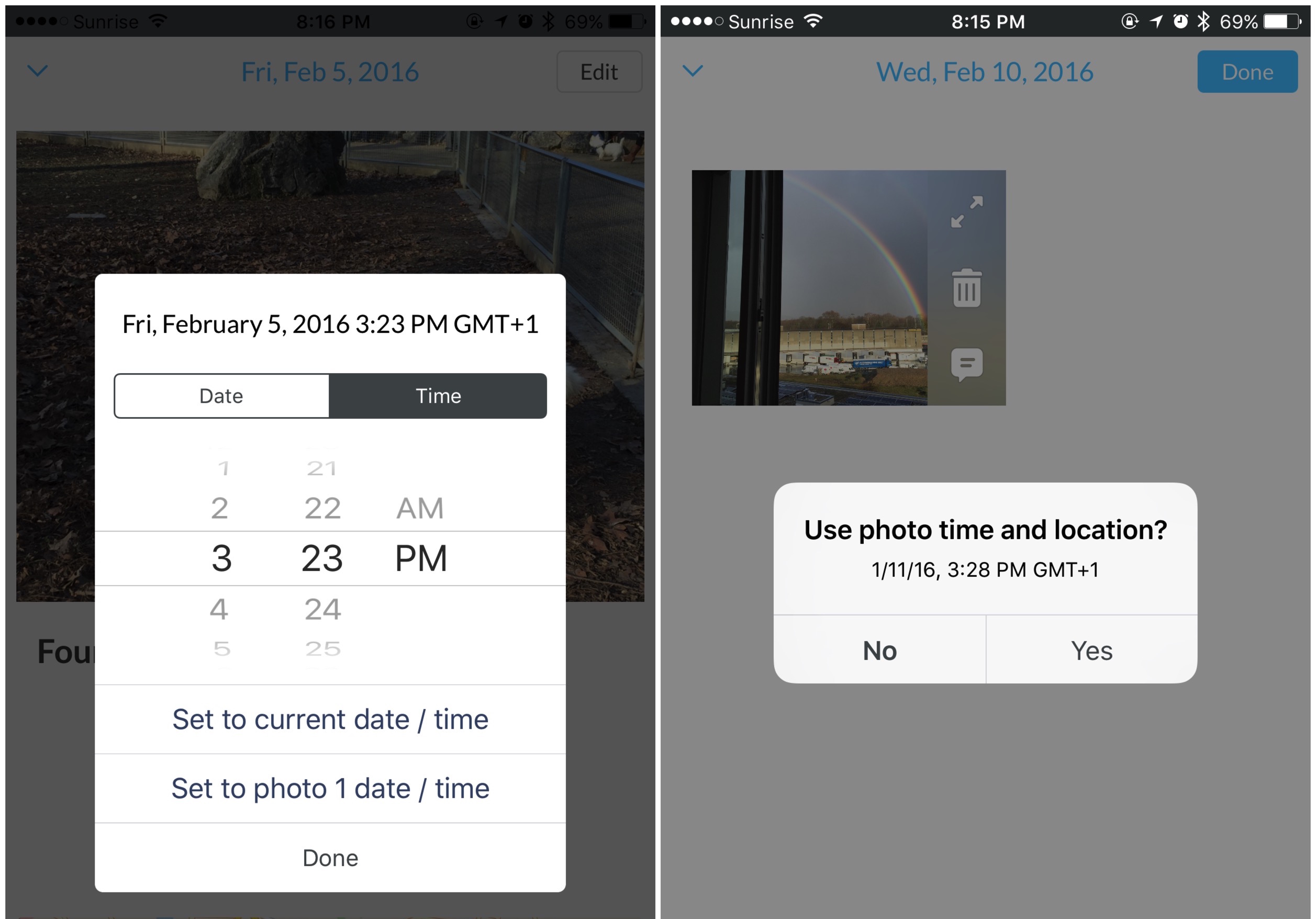Pick minute 22 in the time picker
The image size is (1316, 919).
point(322,508)
